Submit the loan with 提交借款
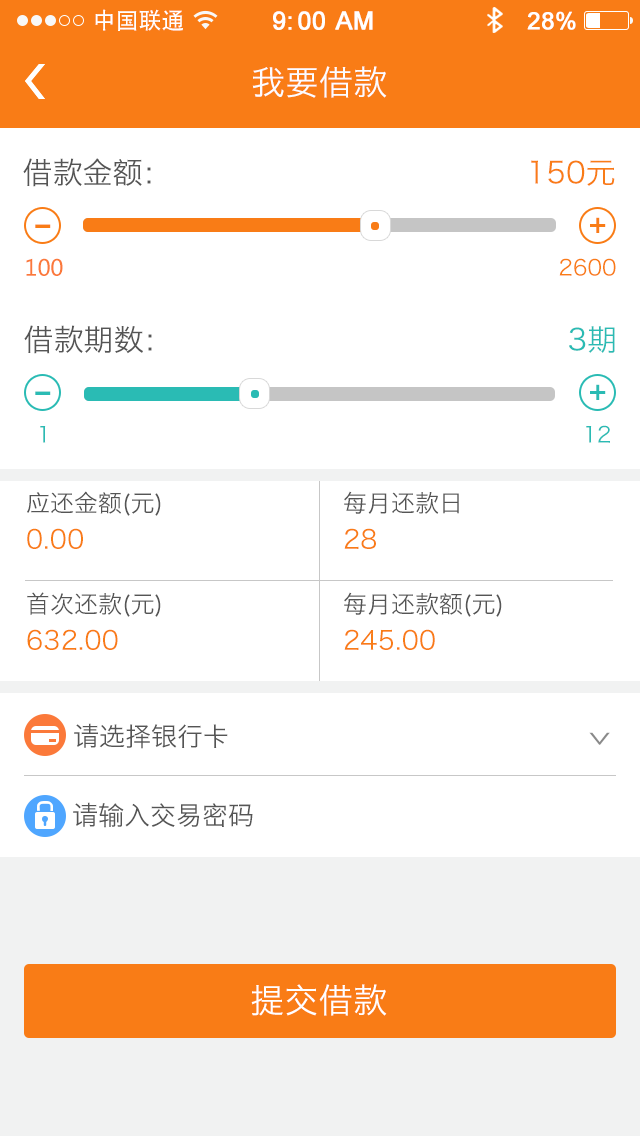 tap(320, 1001)
